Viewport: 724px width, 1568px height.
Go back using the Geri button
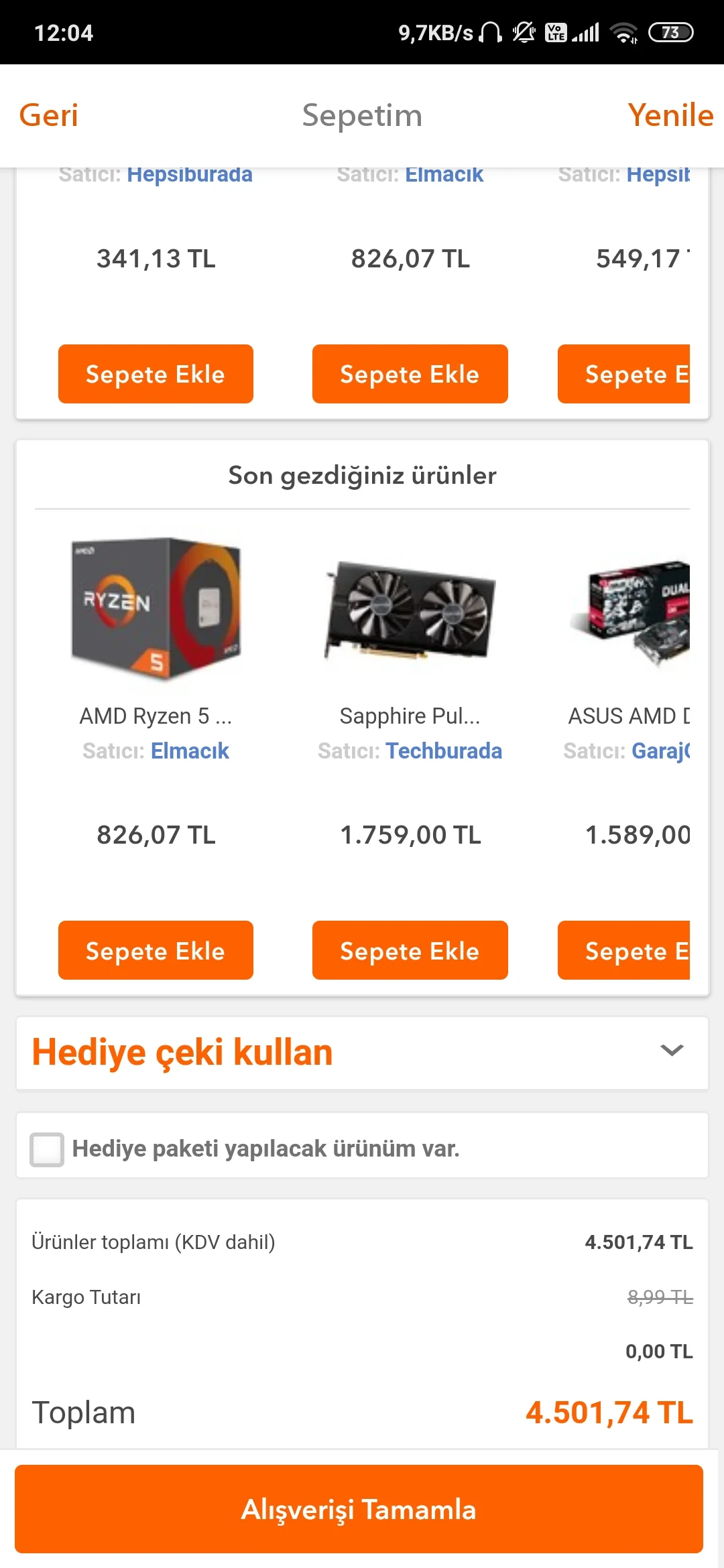click(x=48, y=115)
